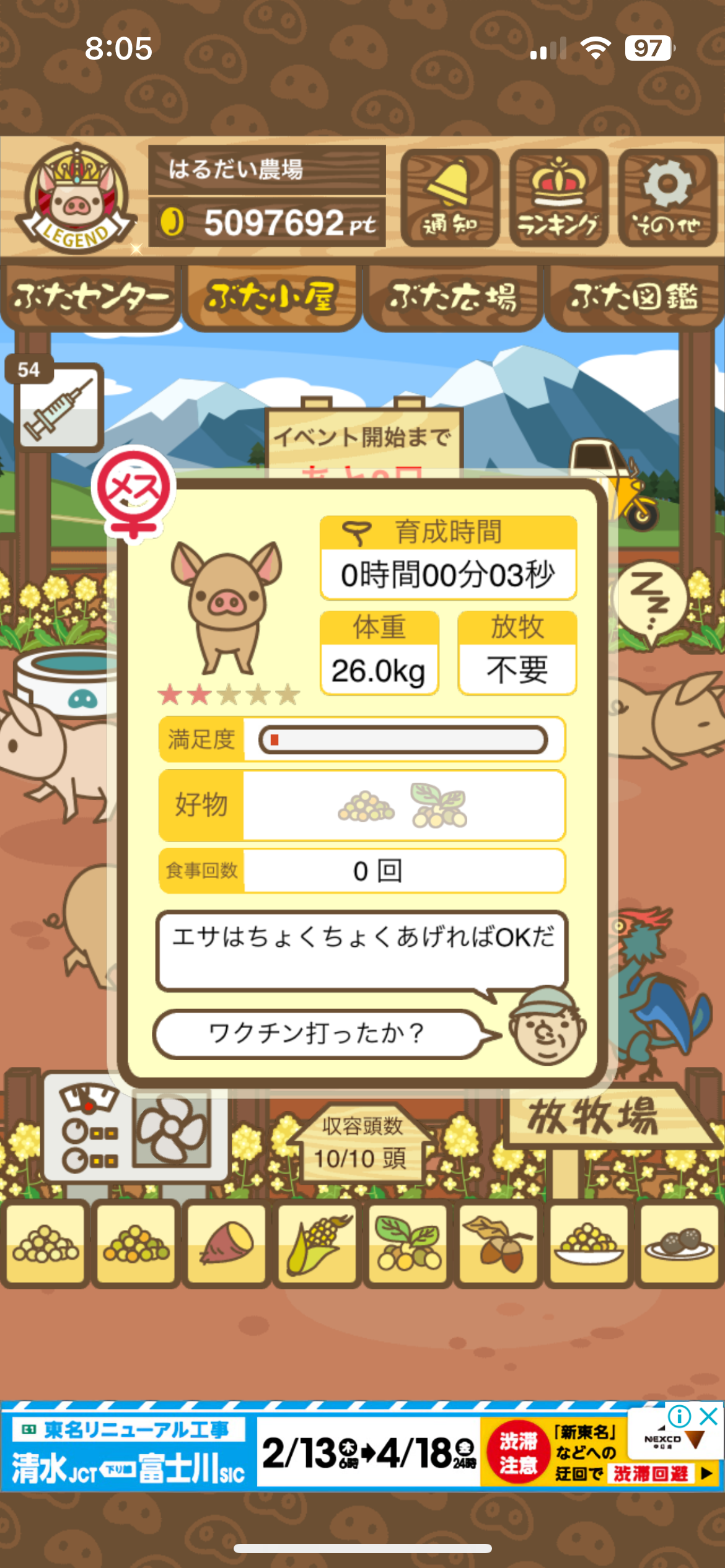Open その他 settings gear
The image size is (725, 1568).
pos(667,198)
